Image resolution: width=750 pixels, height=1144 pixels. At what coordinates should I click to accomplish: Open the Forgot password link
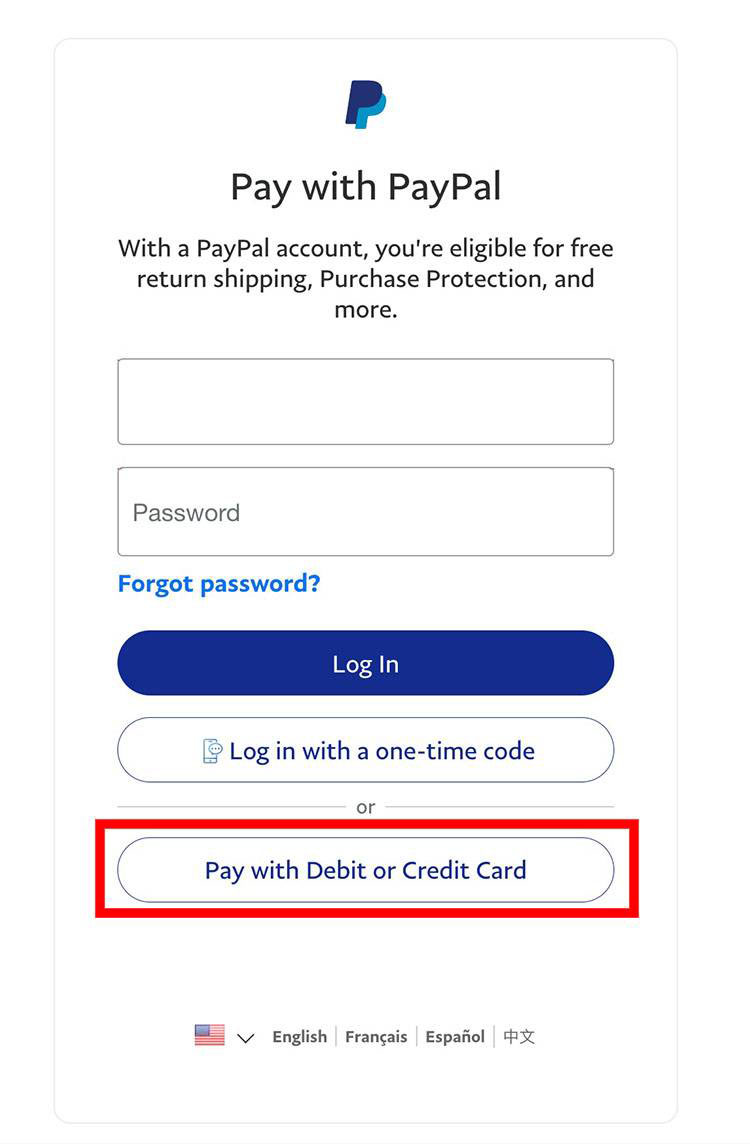pos(219,584)
